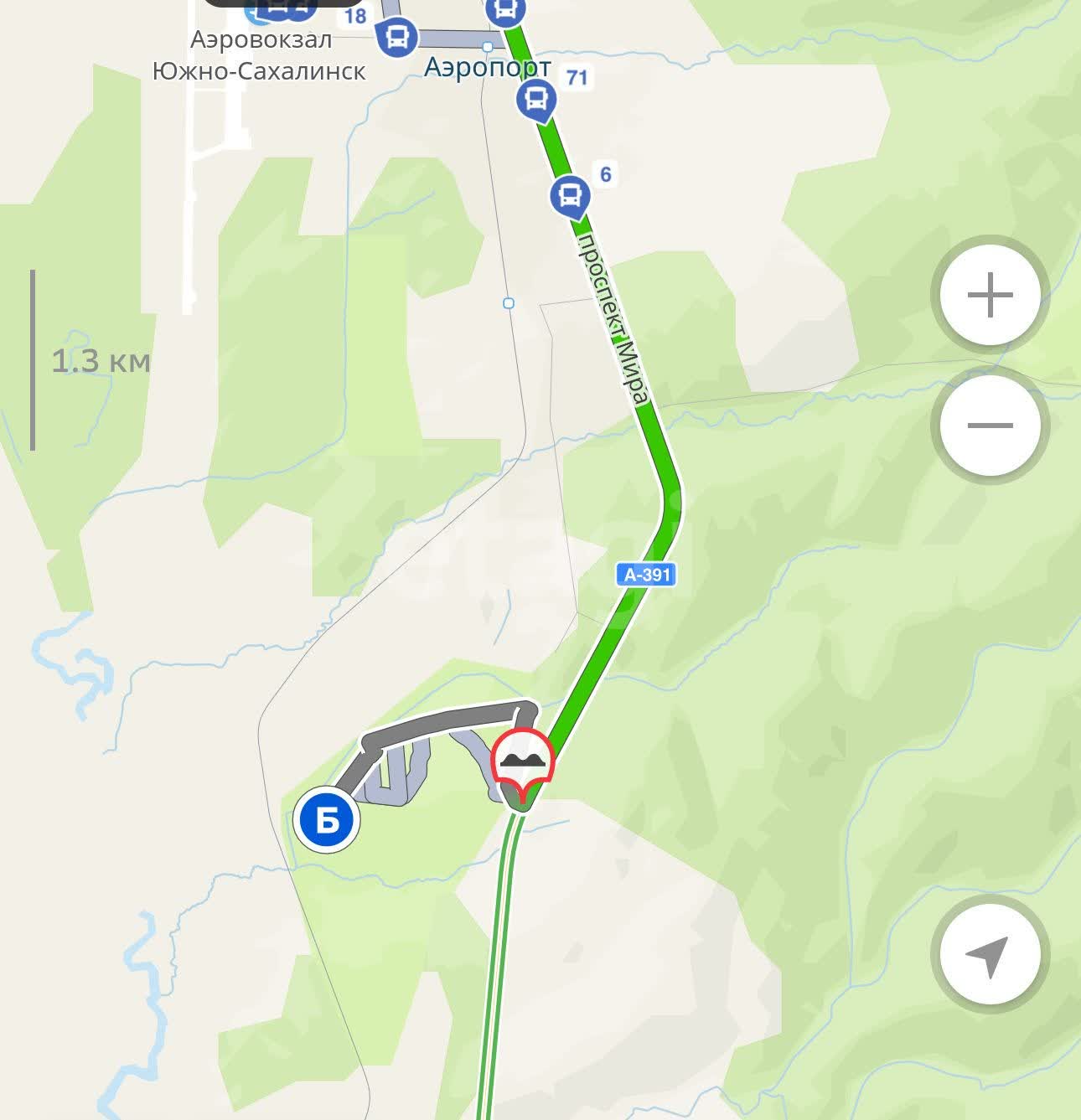Select the bus stop labeled 18
The height and width of the screenshot is (1120, 1081).
tap(396, 38)
